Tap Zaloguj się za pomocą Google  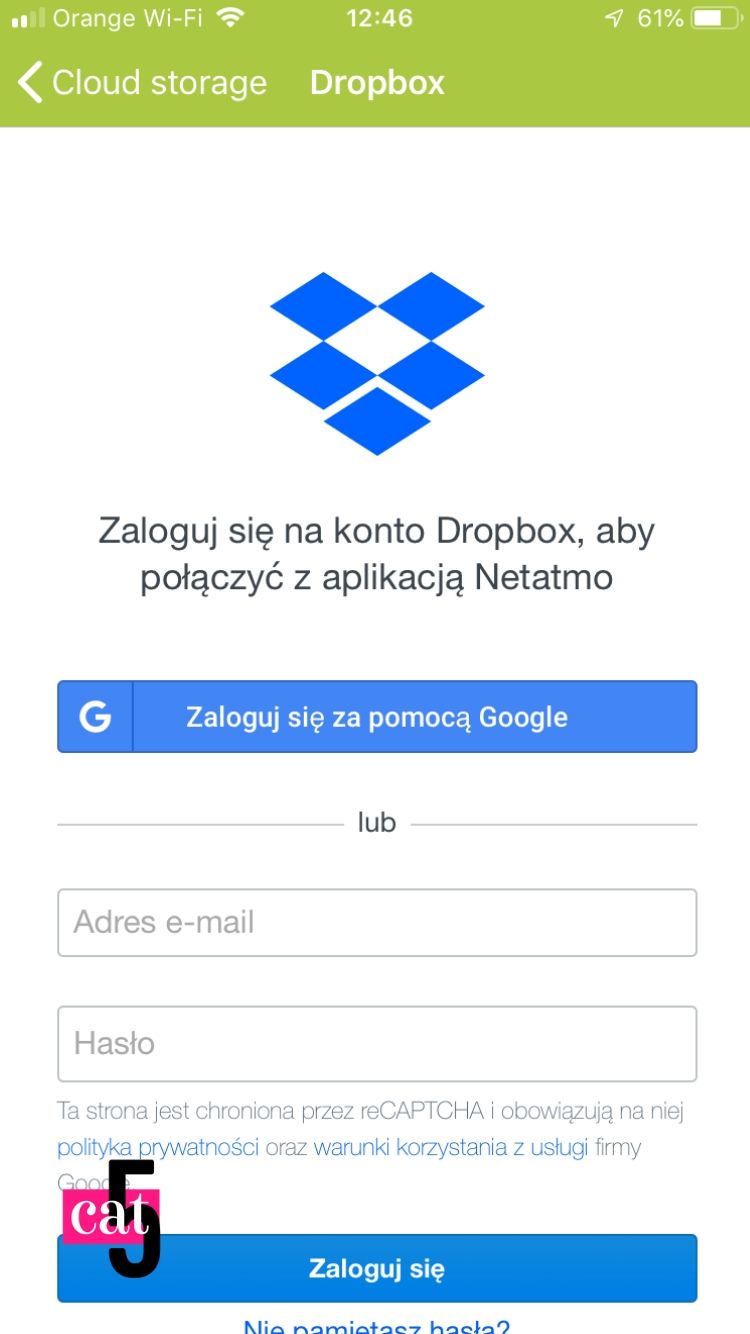[377, 717]
